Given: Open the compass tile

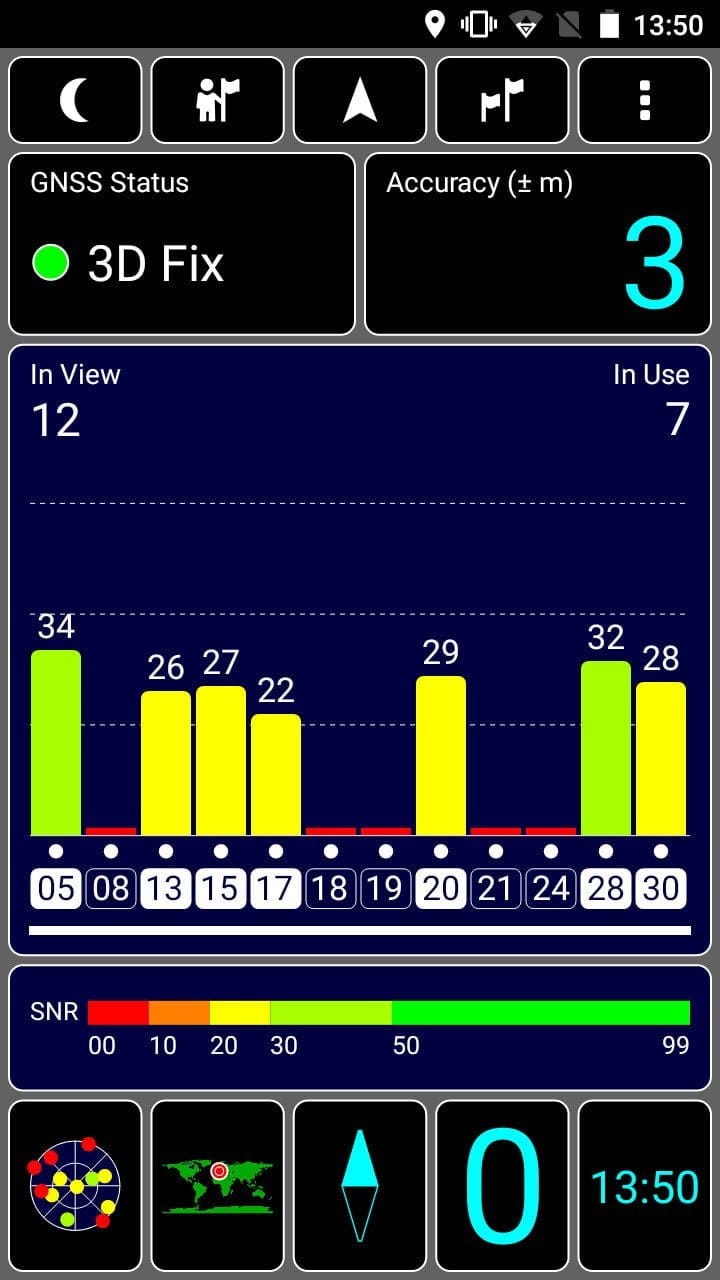Looking at the screenshot, I should click(x=360, y=1186).
